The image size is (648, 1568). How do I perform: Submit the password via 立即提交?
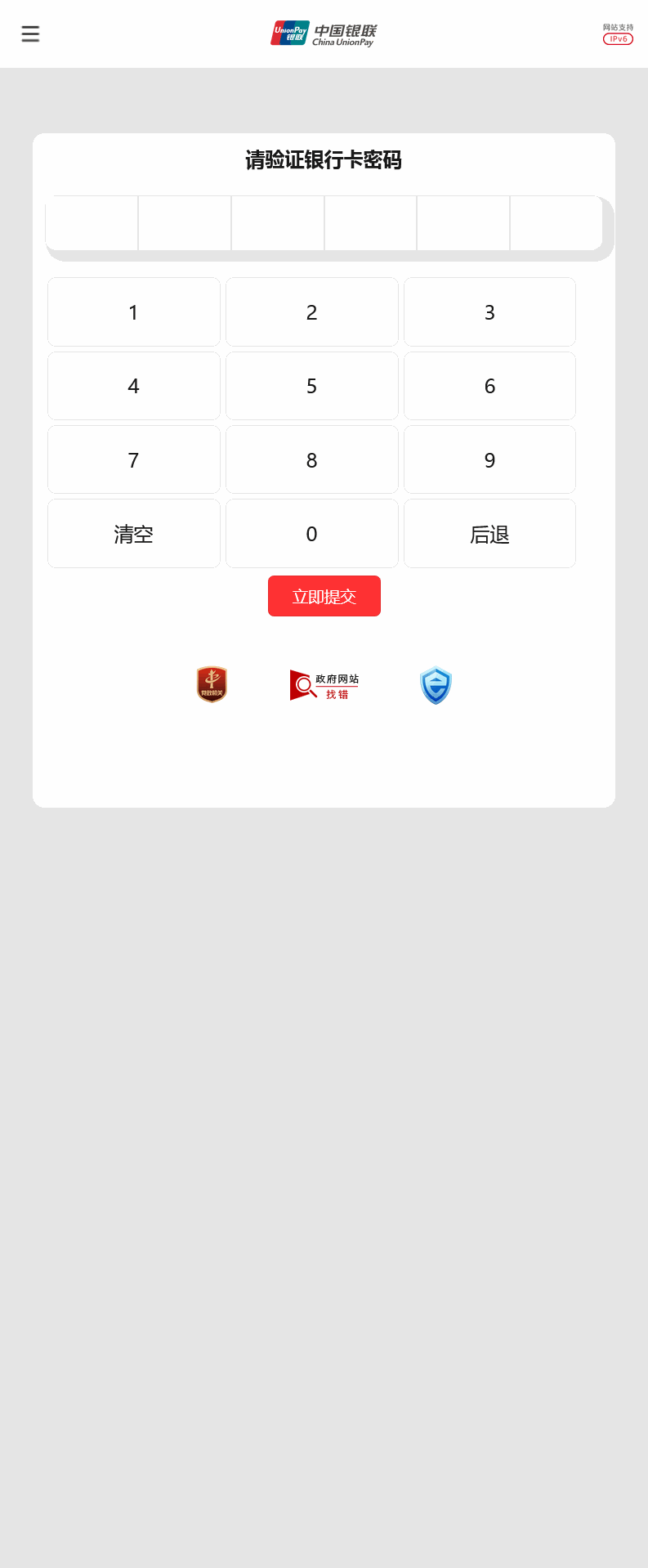point(324,596)
